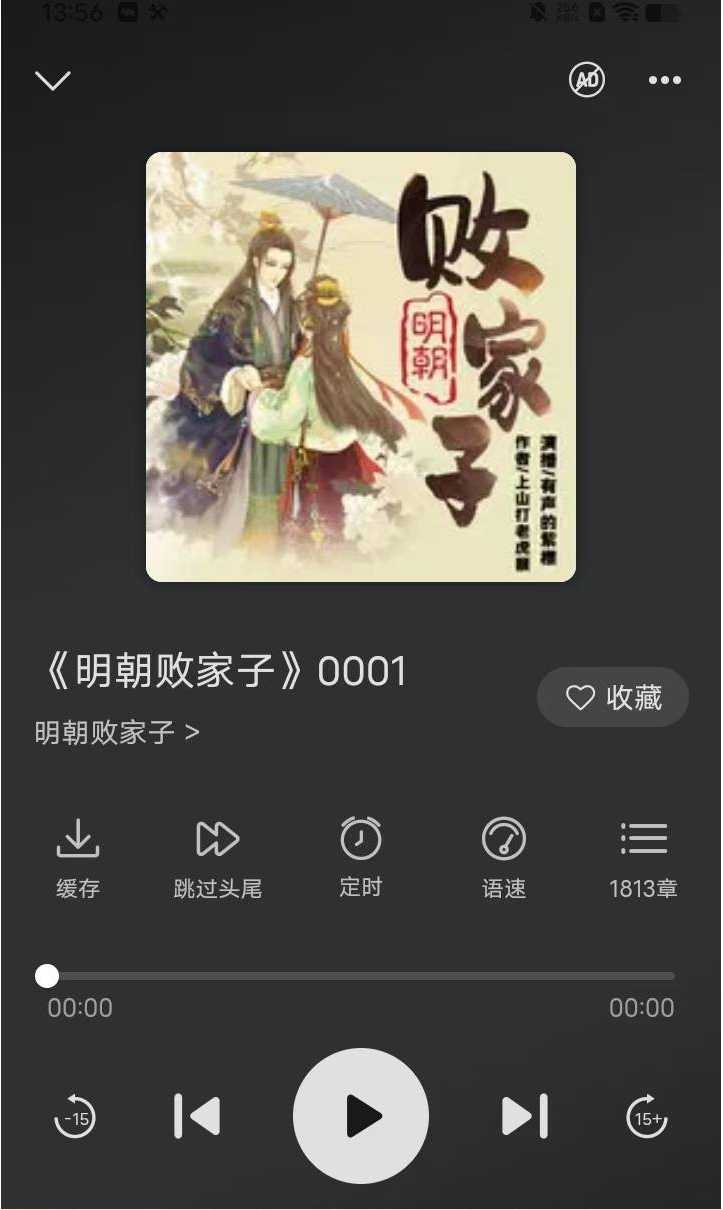Open the 跳过头尾 skip intro setting
Image resolution: width=723 pixels, height=1210 pixels.
coord(218,858)
